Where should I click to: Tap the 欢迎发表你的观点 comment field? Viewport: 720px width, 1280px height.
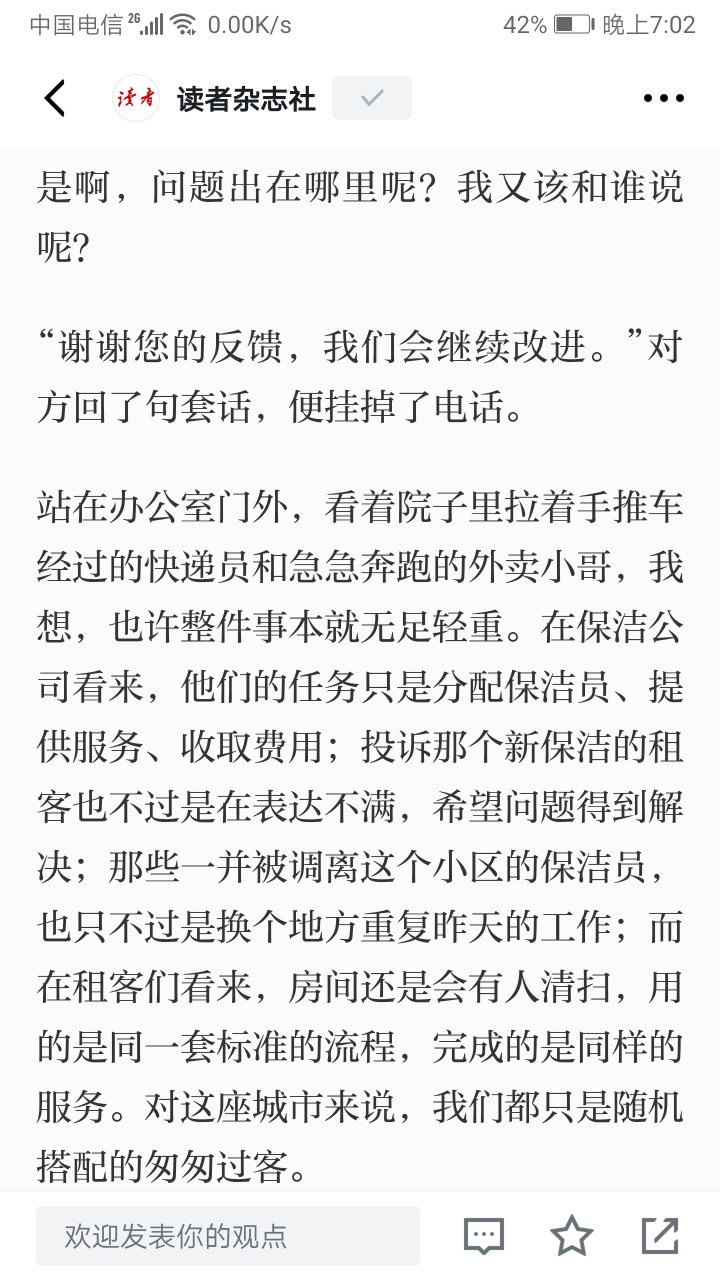[x=228, y=1236]
